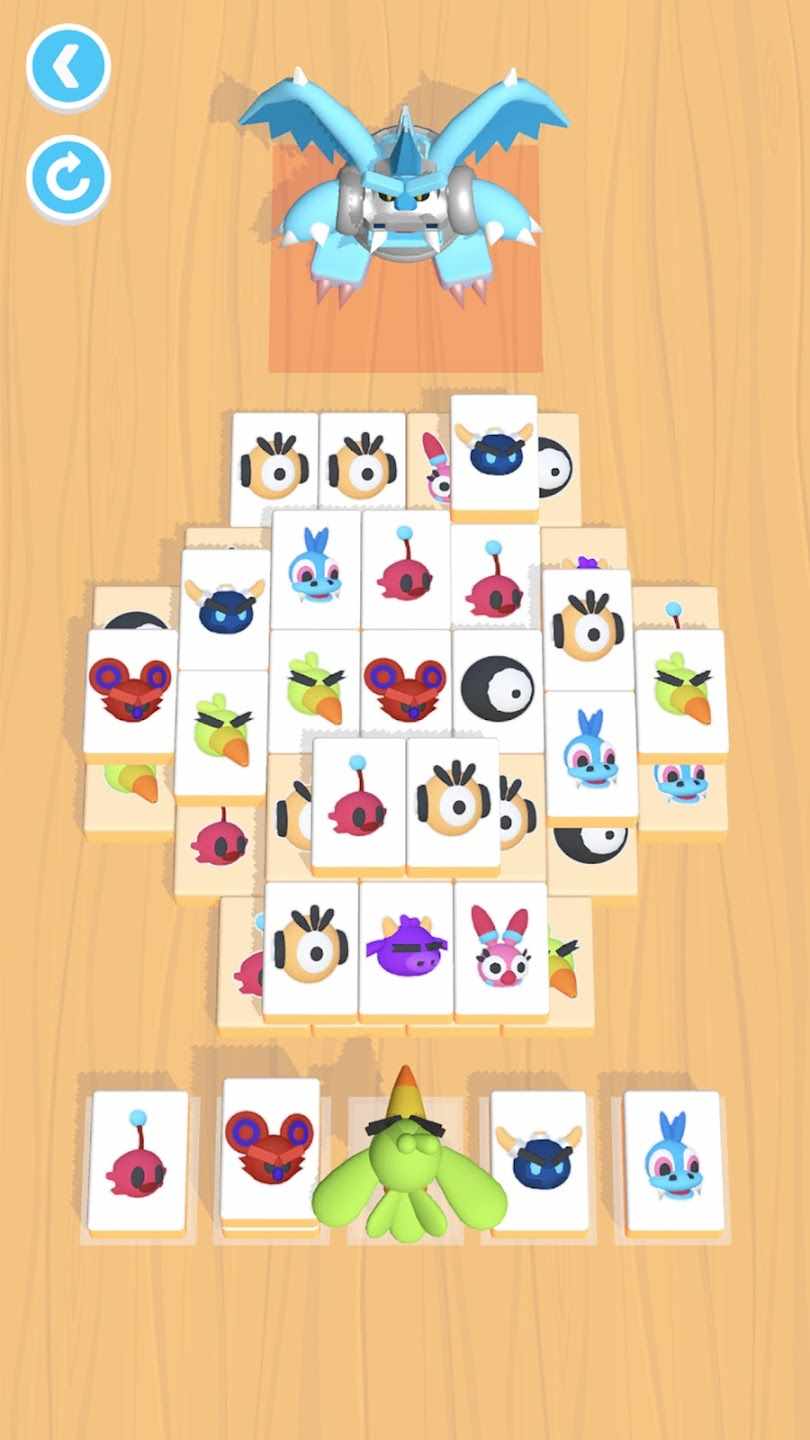The image size is (810, 1440).
Task: Pick the pink bunny tile beside the purple pig
Action: click(501, 948)
